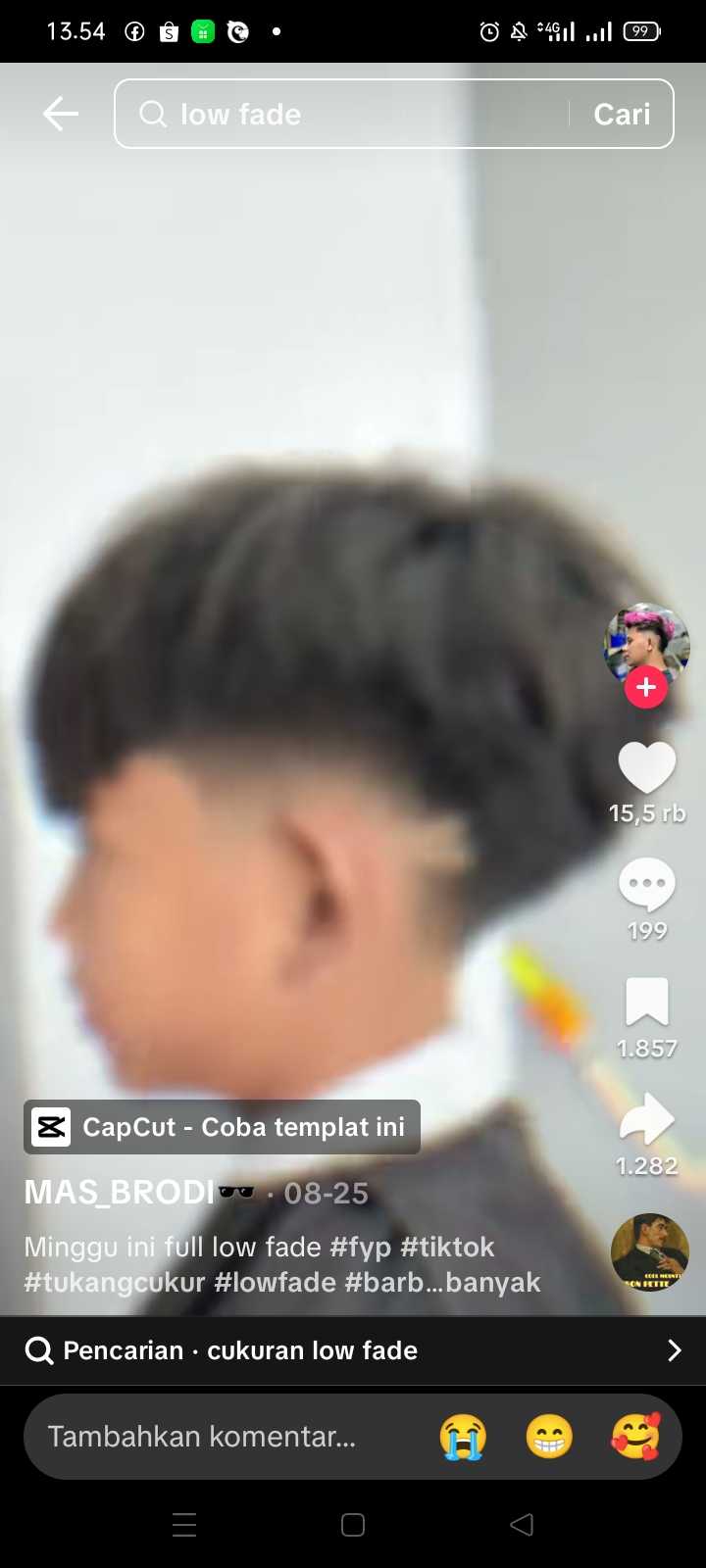Go back using the top arrow
Image resolution: width=706 pixels, height=1568 pixels.
(60, 114)
